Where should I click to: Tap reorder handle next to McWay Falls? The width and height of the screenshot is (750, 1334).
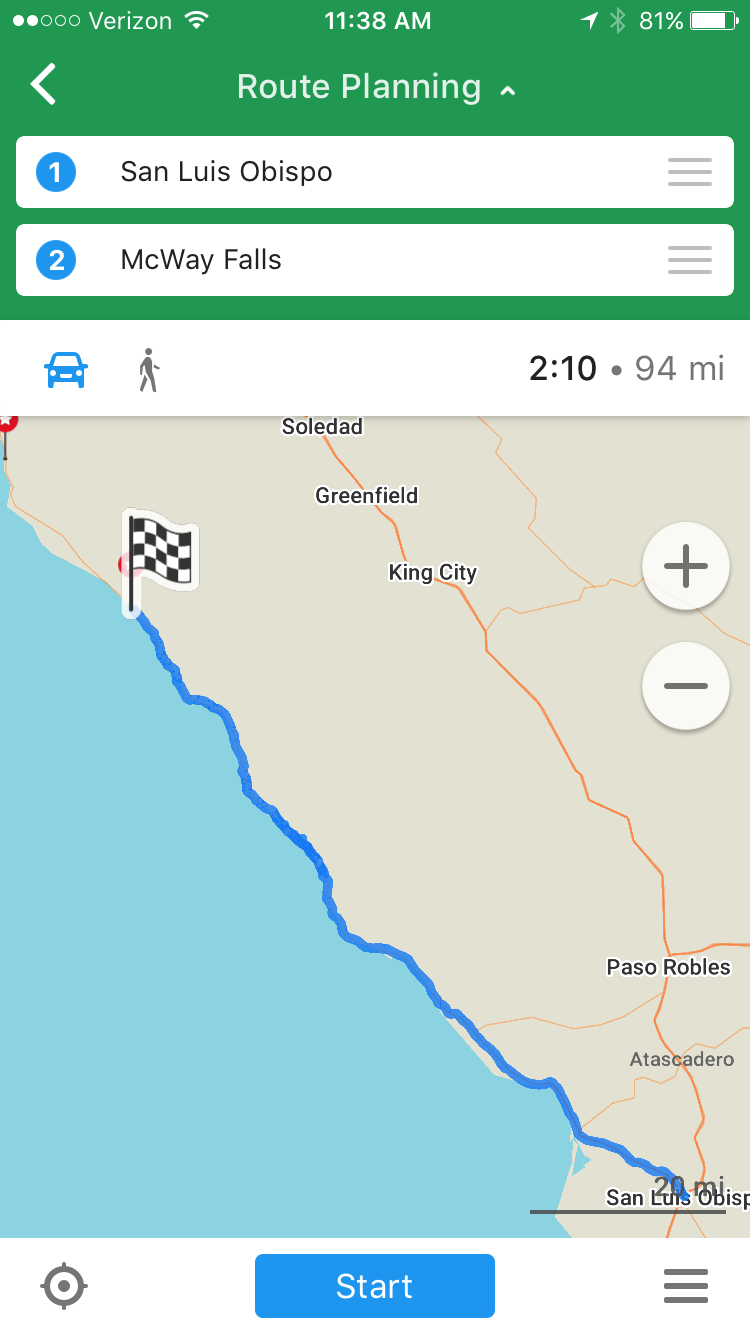point(689,260)
